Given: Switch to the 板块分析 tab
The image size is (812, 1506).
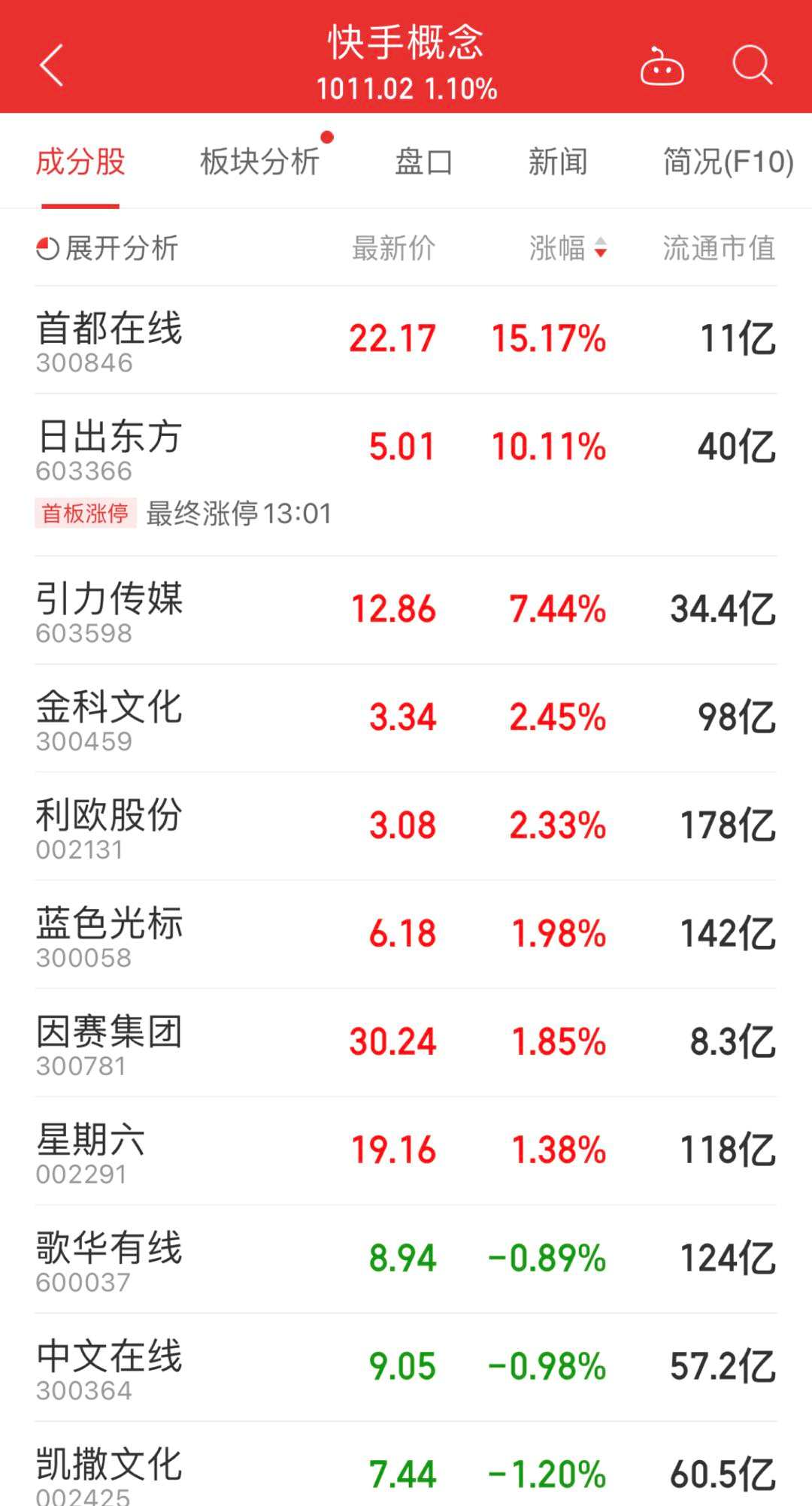Looking at the screenshot, I should 259,162.
